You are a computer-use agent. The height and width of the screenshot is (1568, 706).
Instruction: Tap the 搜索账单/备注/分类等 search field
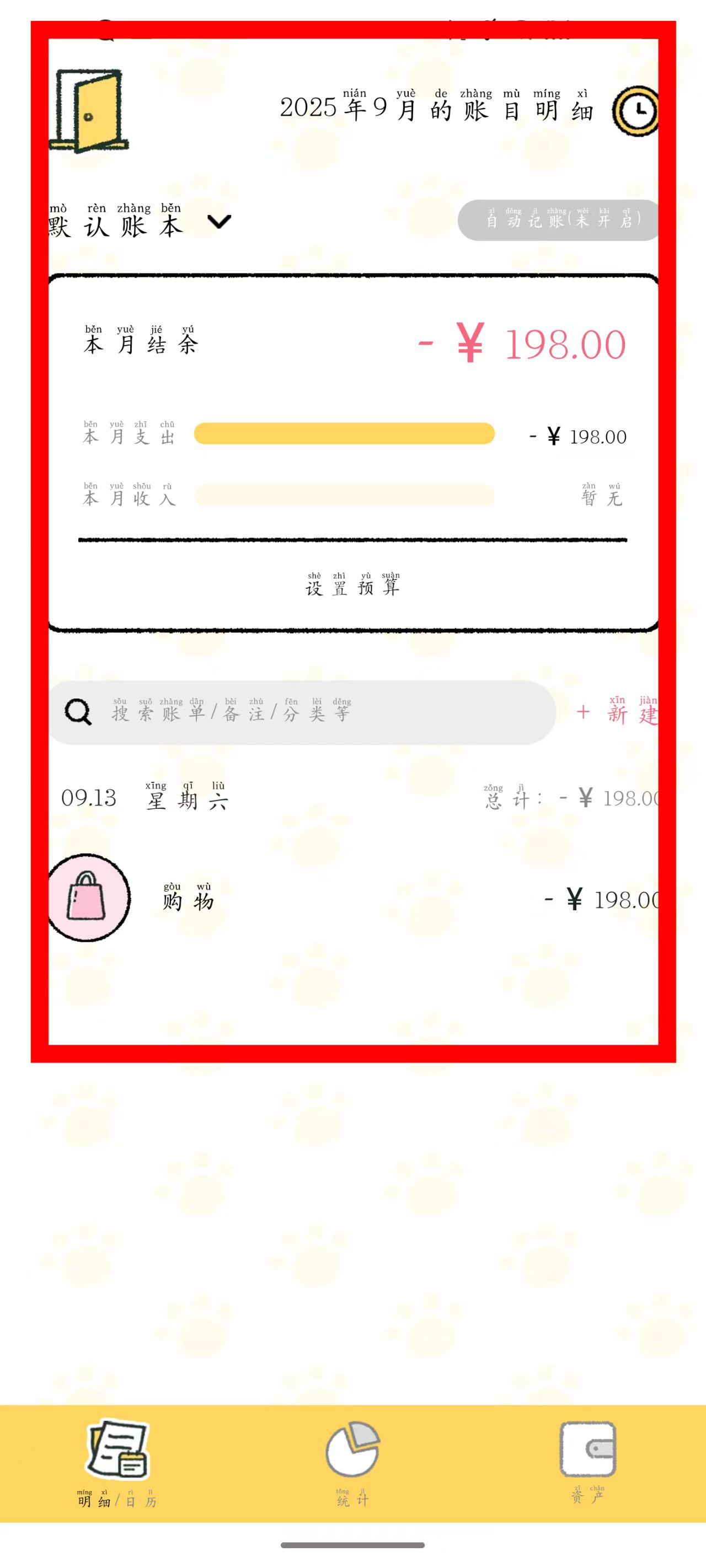[x=302, y=712]
